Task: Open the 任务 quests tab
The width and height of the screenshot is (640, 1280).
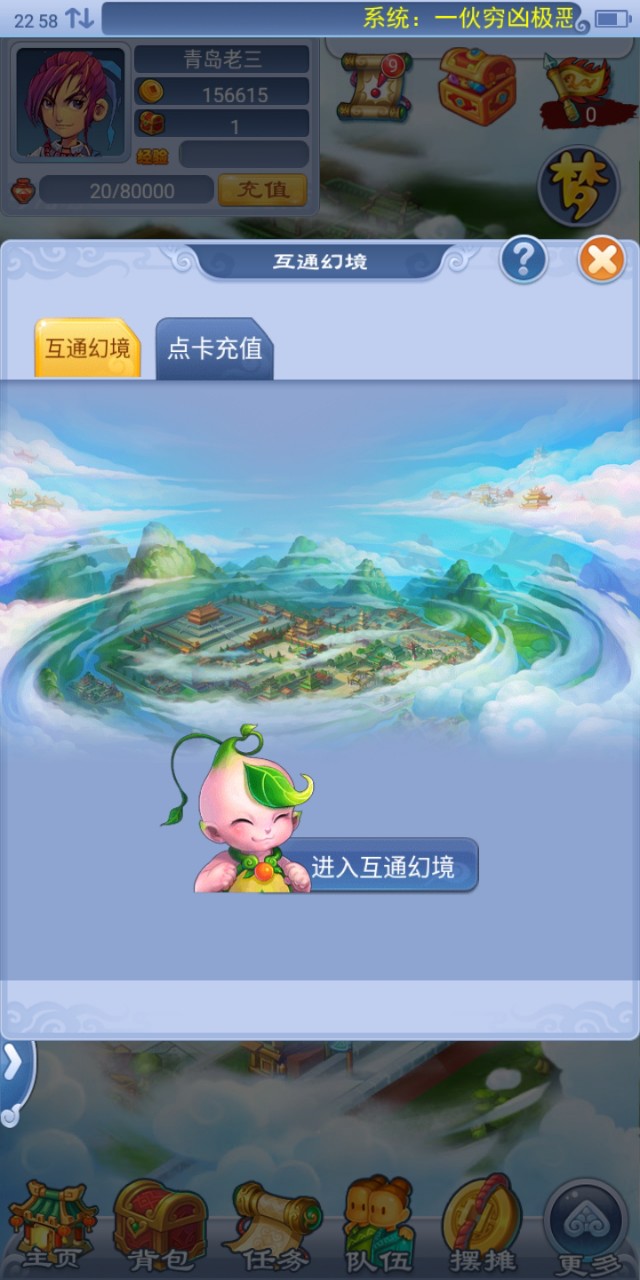Action: click(x=270, y=1226)
